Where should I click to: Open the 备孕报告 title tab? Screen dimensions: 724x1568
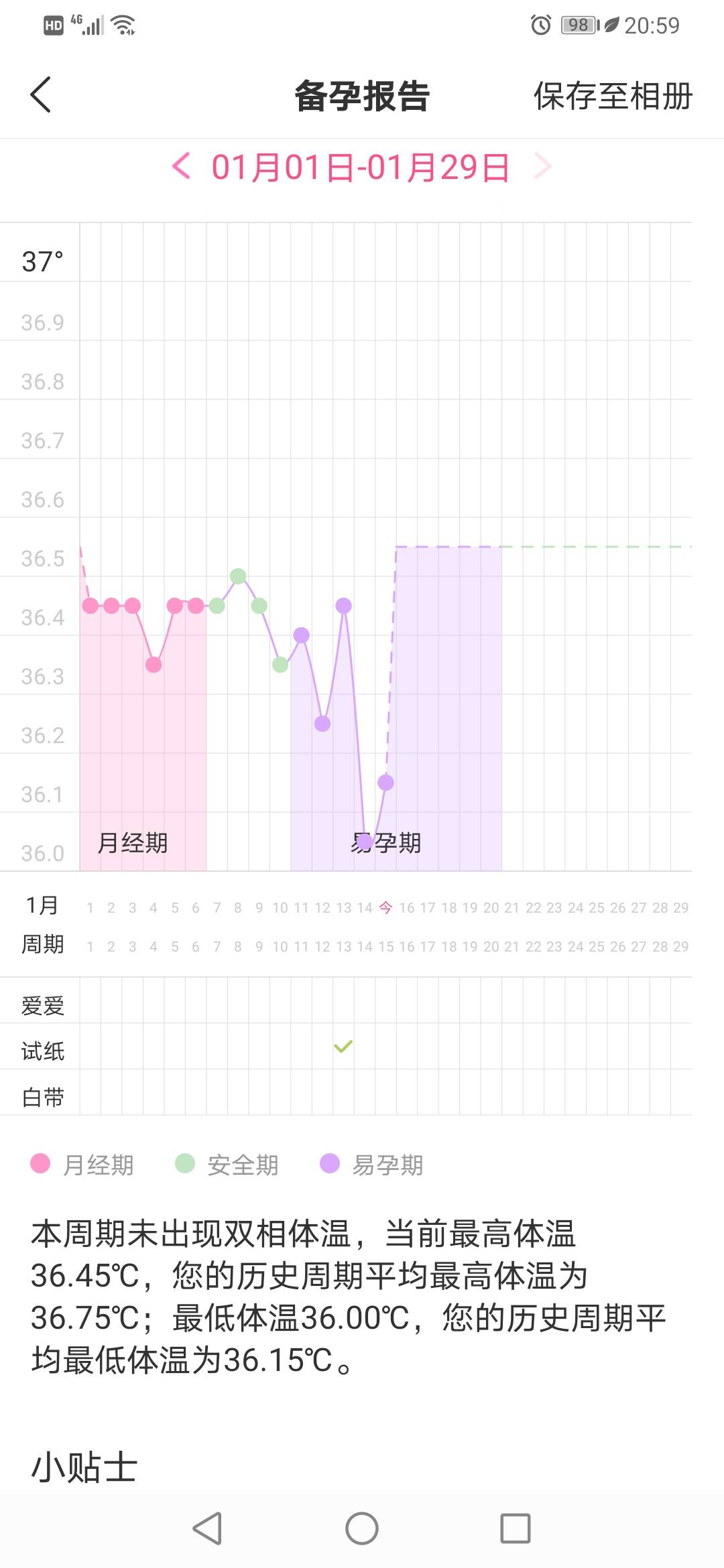pos(362,95)
